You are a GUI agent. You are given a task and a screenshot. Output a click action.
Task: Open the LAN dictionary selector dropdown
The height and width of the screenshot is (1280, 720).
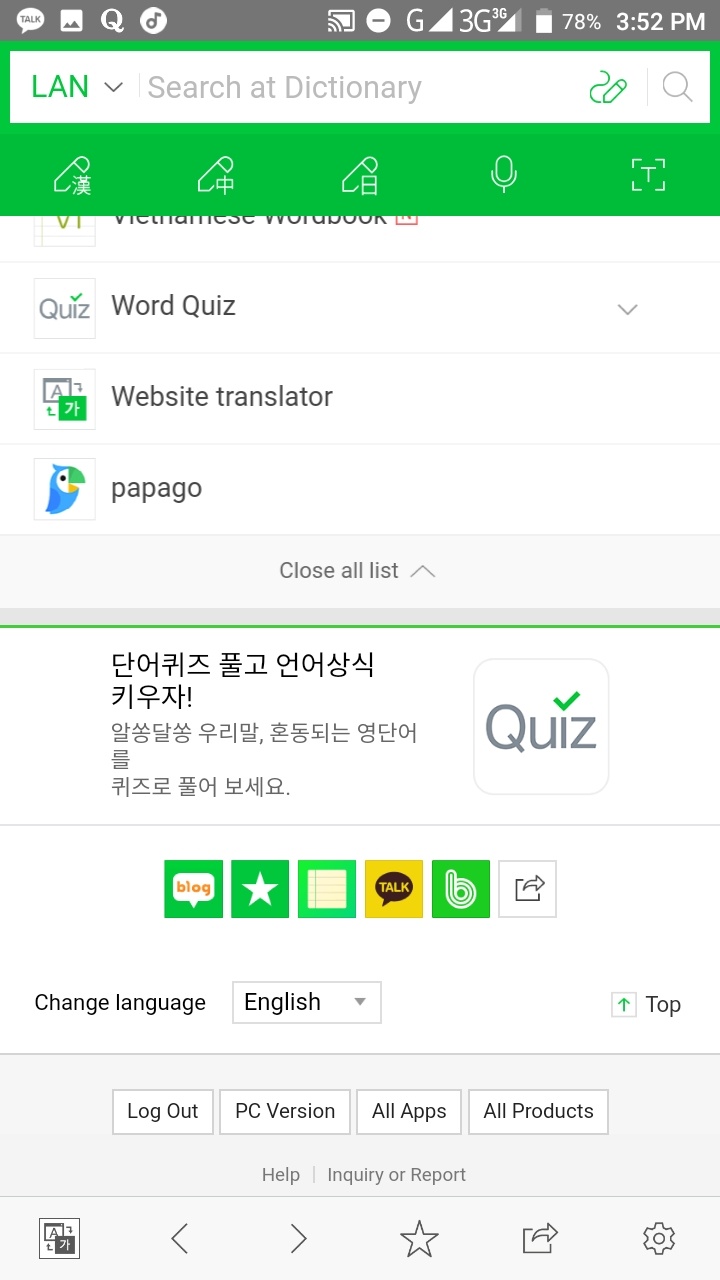pyautogui.click(x=77, y=87)
